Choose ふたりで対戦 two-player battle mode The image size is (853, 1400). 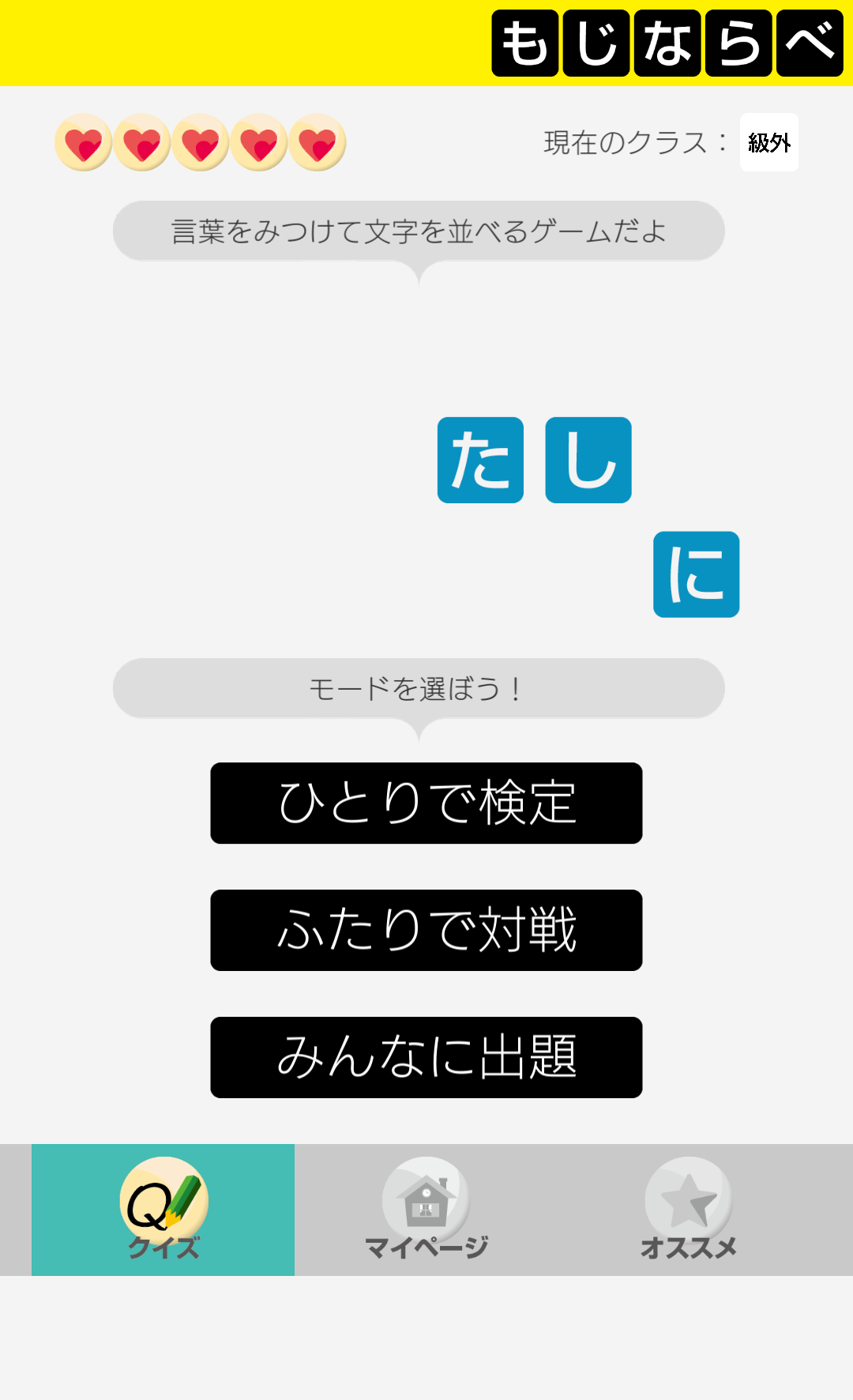(x=426, y=930)
